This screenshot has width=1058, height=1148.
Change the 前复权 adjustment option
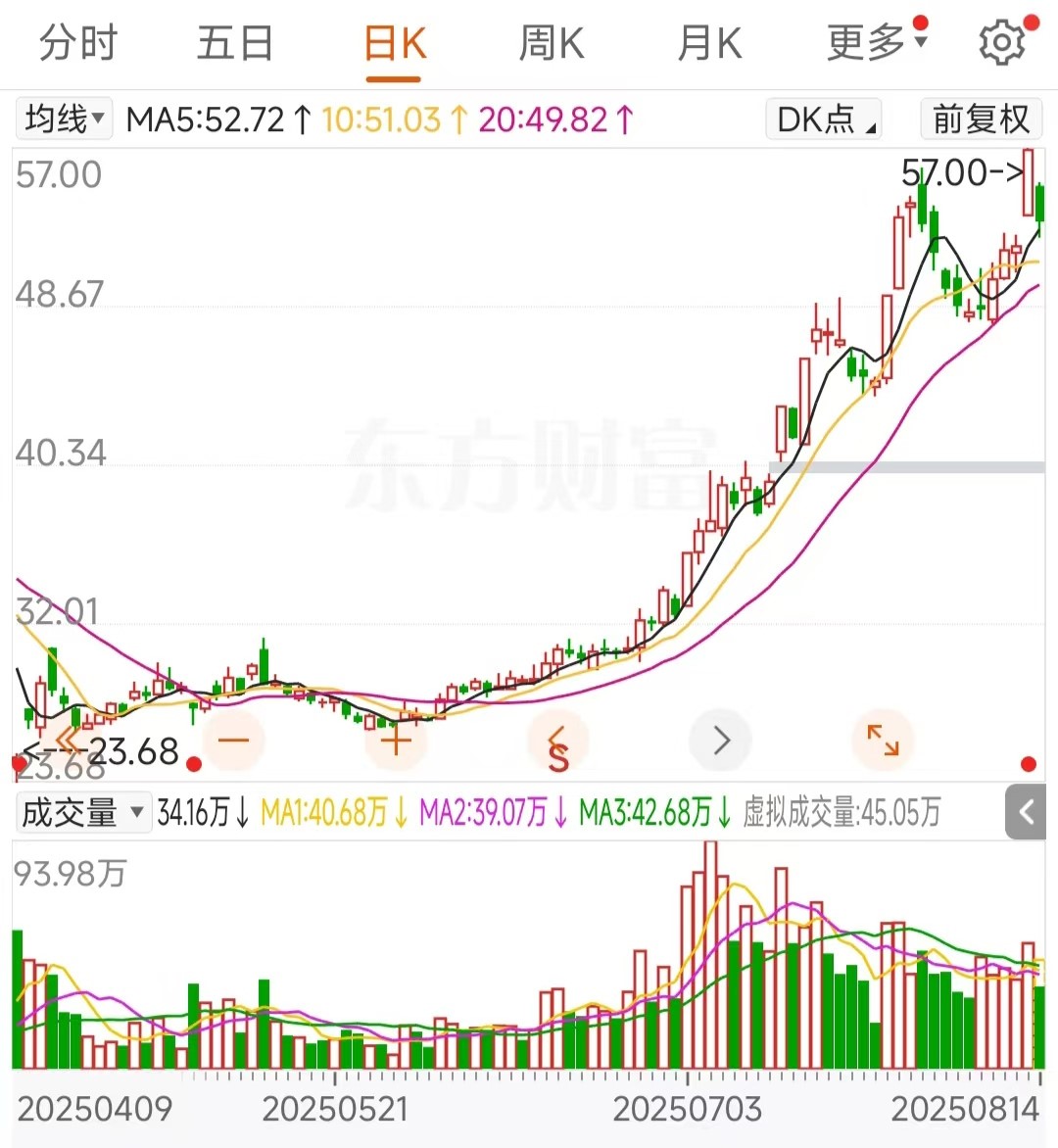click(x=980, y=120)
